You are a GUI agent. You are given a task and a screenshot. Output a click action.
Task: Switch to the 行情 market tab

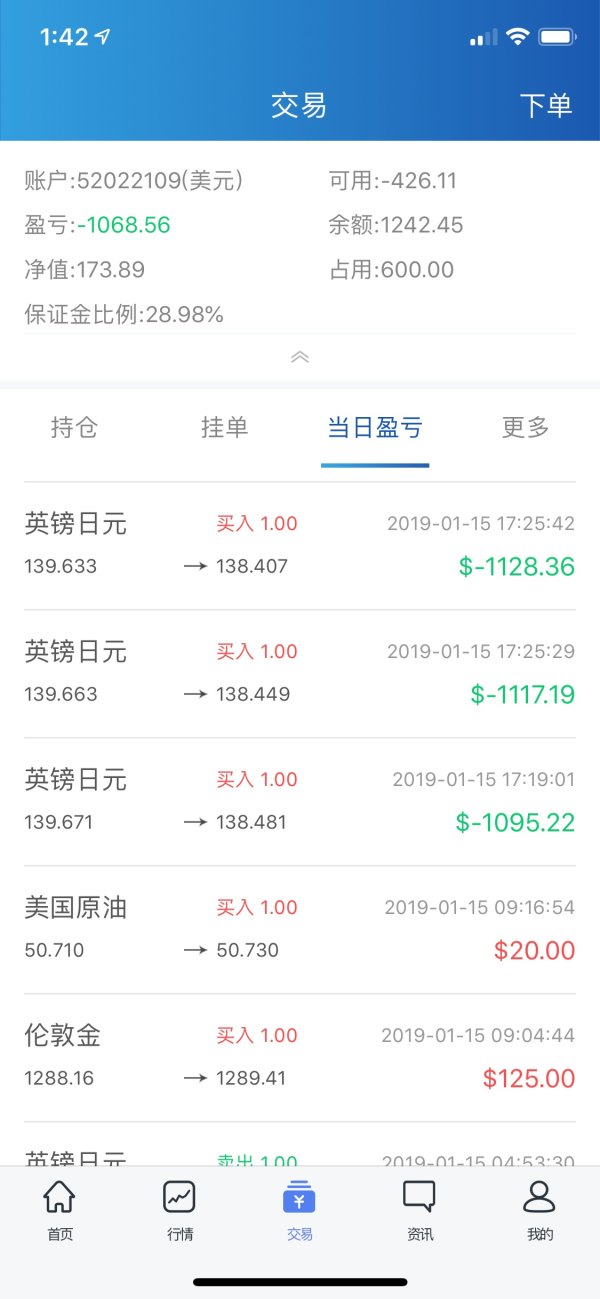(180, 1210)
